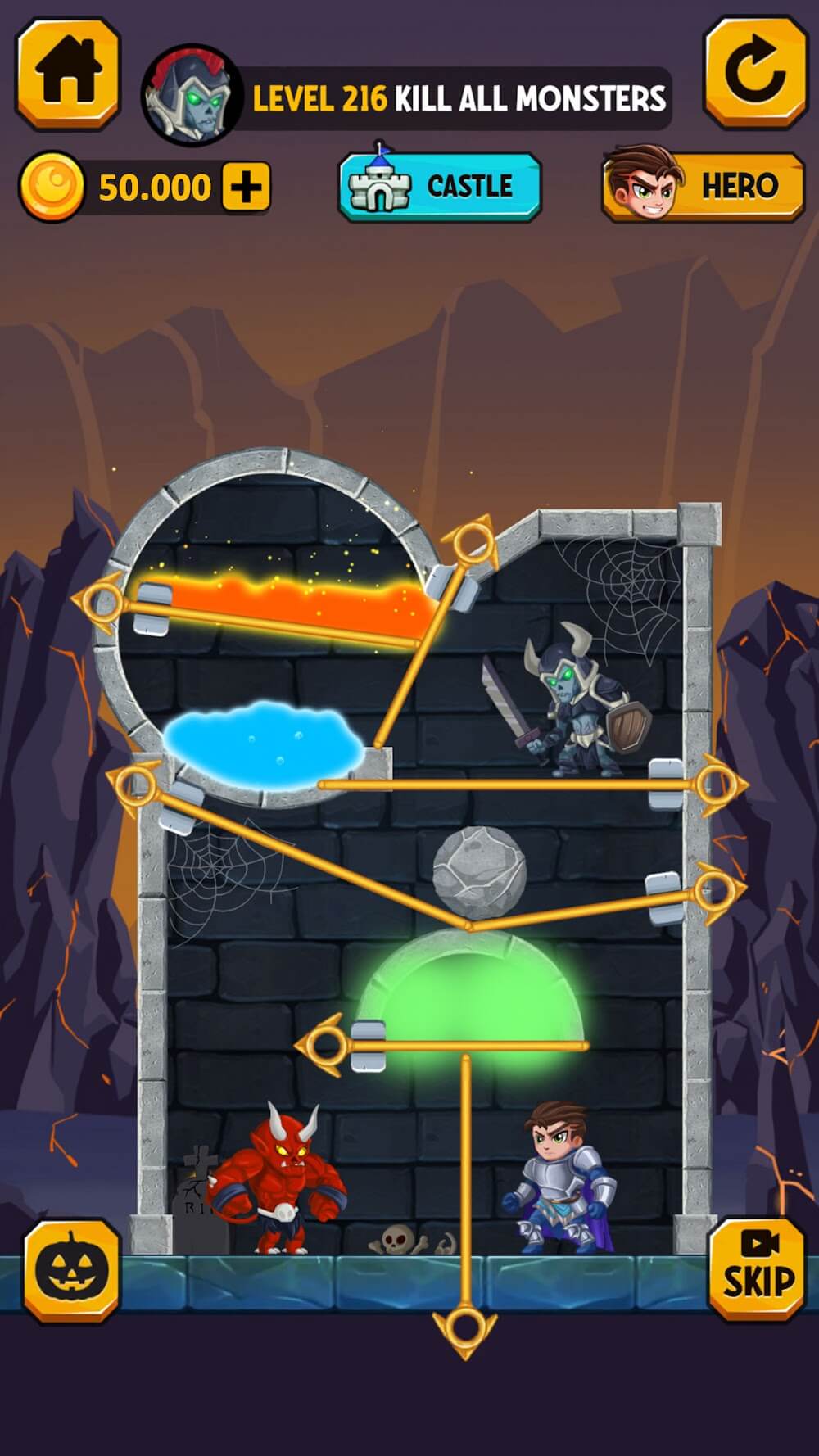Pull the left pin under the water
This screenshot has width=819, height=1456.
pyautogui.click(x=135, y=786)
